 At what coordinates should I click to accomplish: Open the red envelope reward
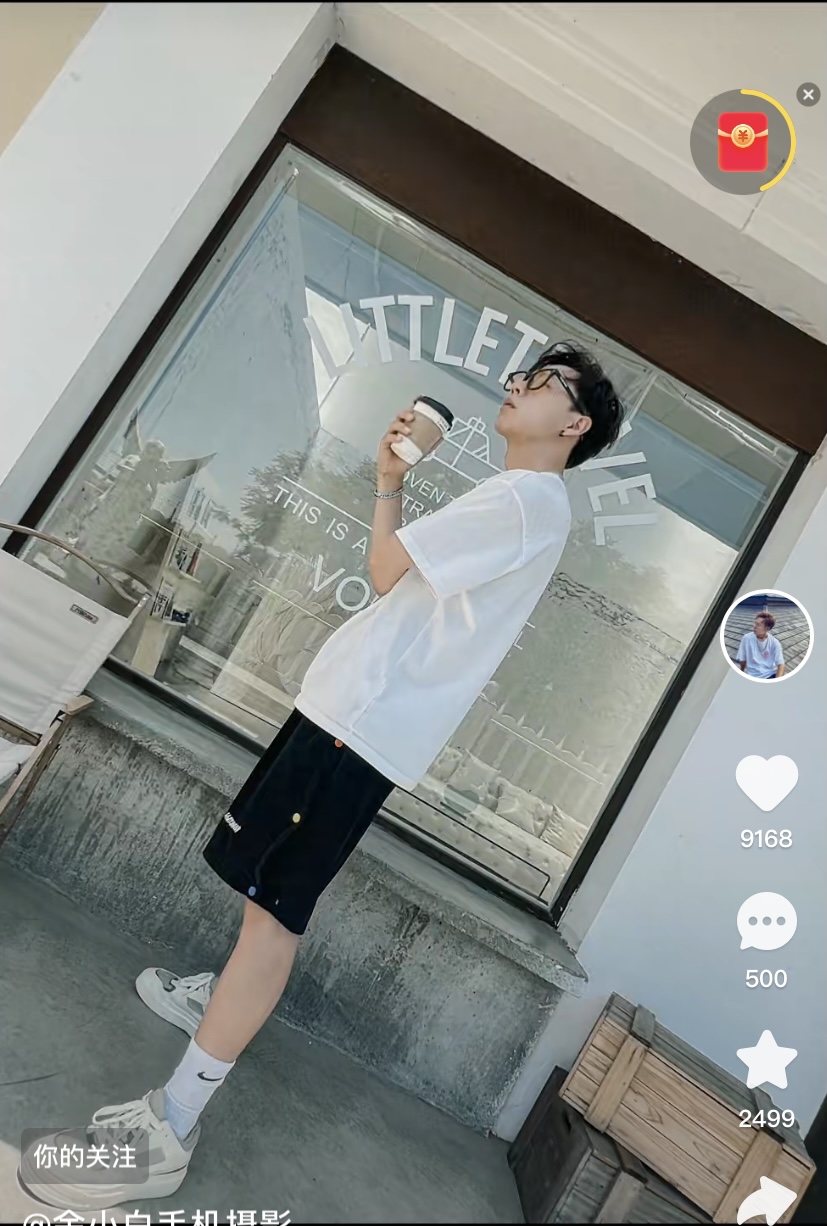click(742, 141)
